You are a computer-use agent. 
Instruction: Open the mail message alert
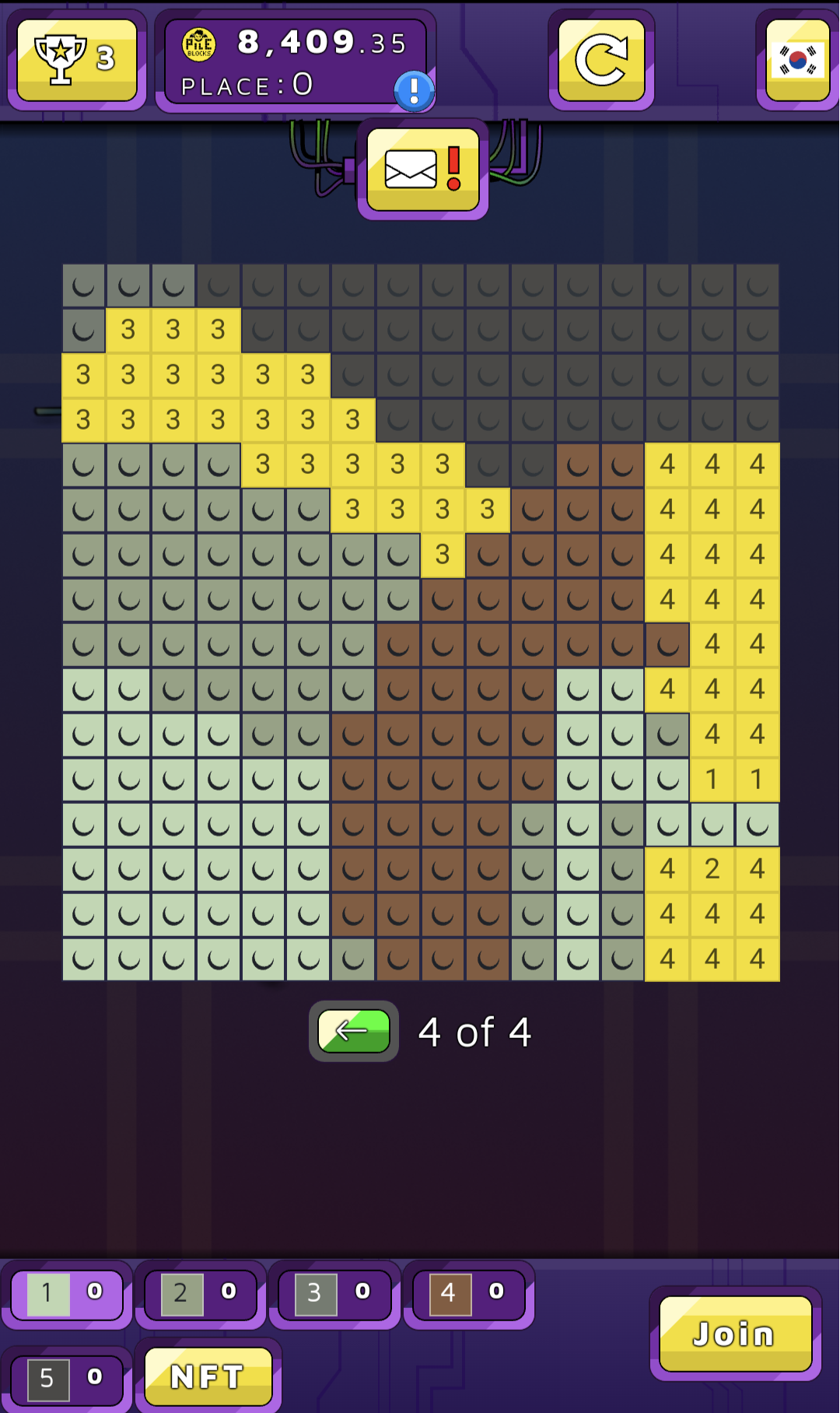(422, 169)
